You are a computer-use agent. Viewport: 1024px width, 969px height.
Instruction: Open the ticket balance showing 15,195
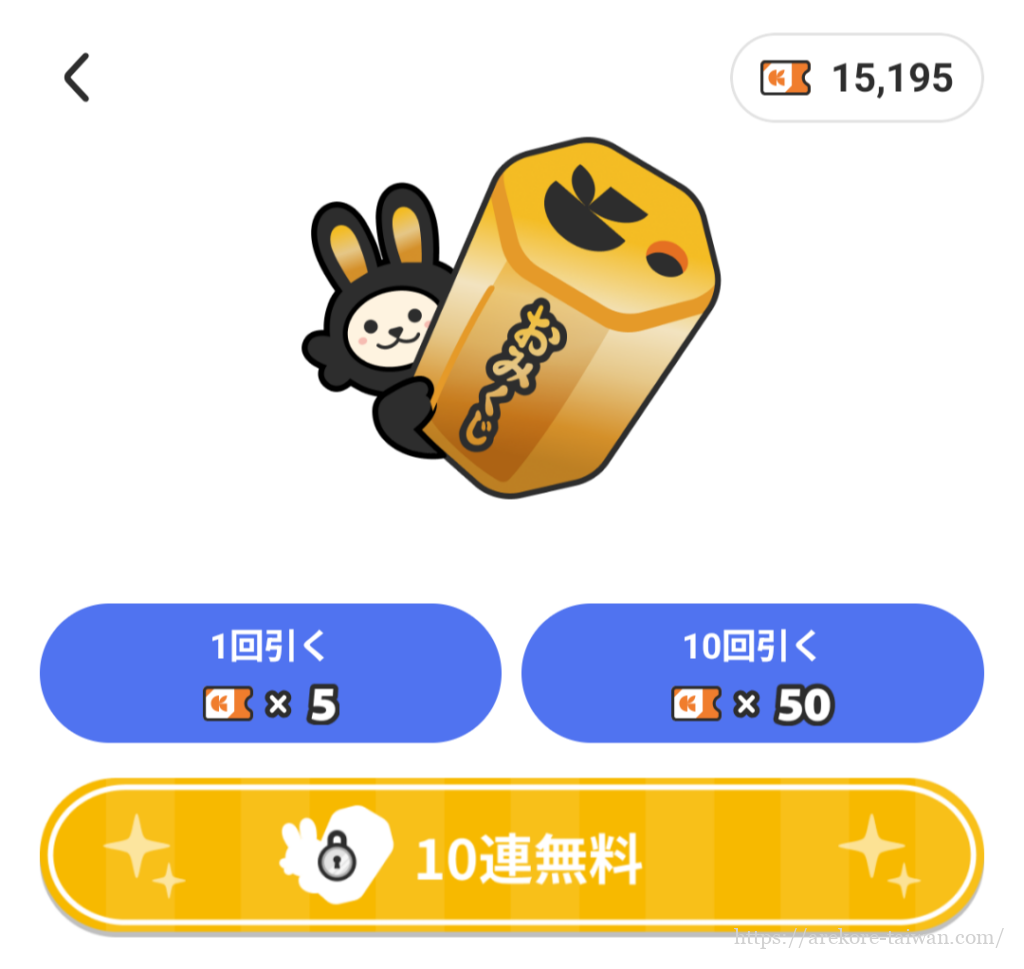click(857, 78)
